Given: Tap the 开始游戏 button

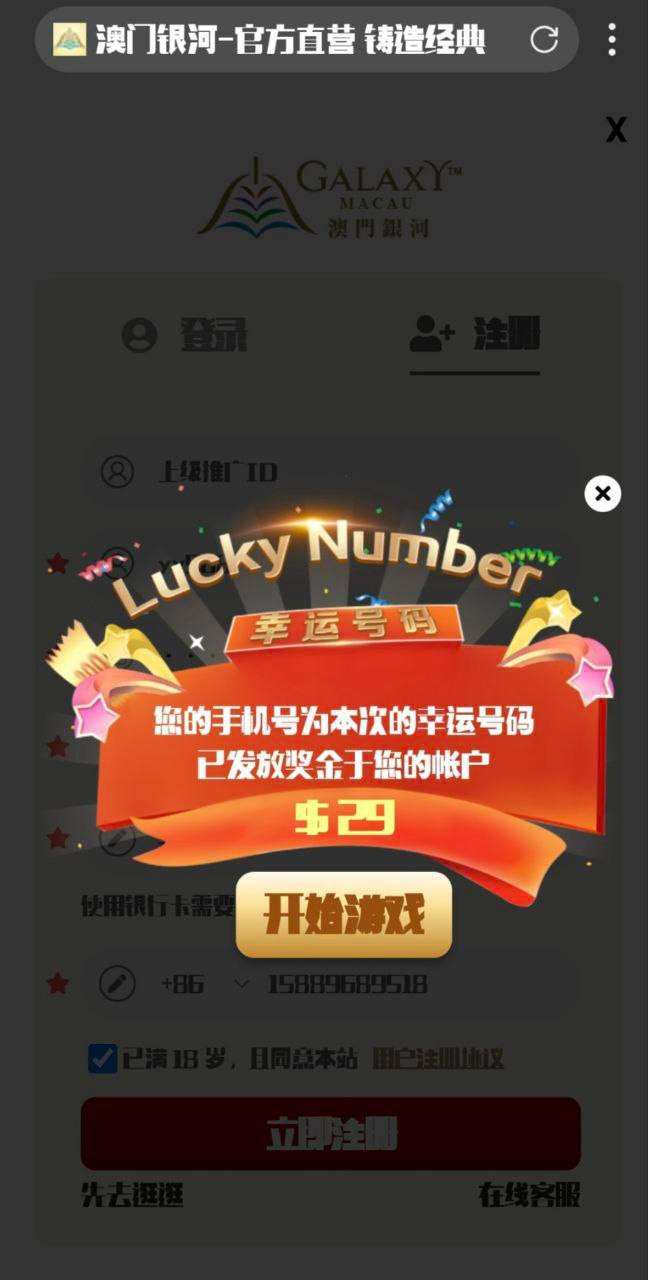Looking at the screenshot, I should tap(344, 914).
